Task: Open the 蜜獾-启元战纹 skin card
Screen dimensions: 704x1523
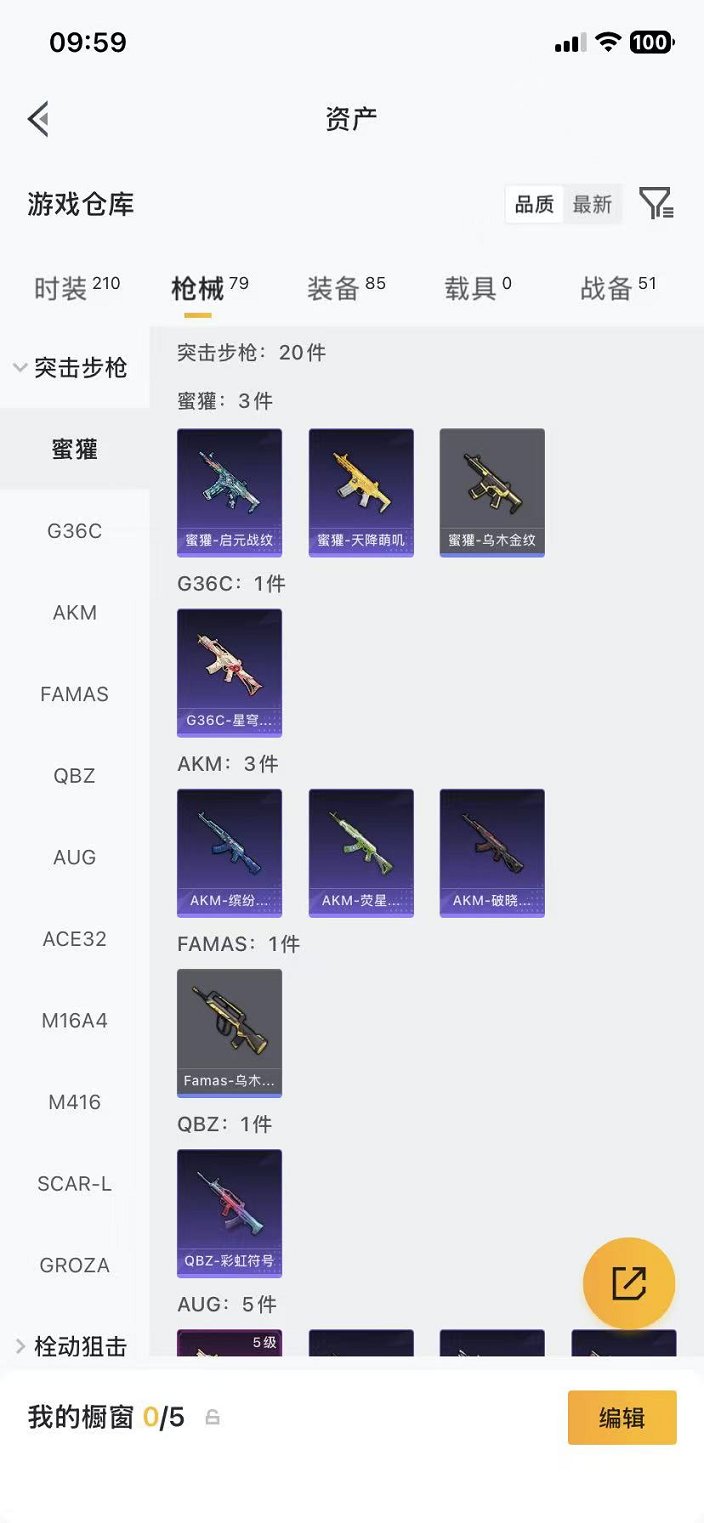Action: [229, 492]
